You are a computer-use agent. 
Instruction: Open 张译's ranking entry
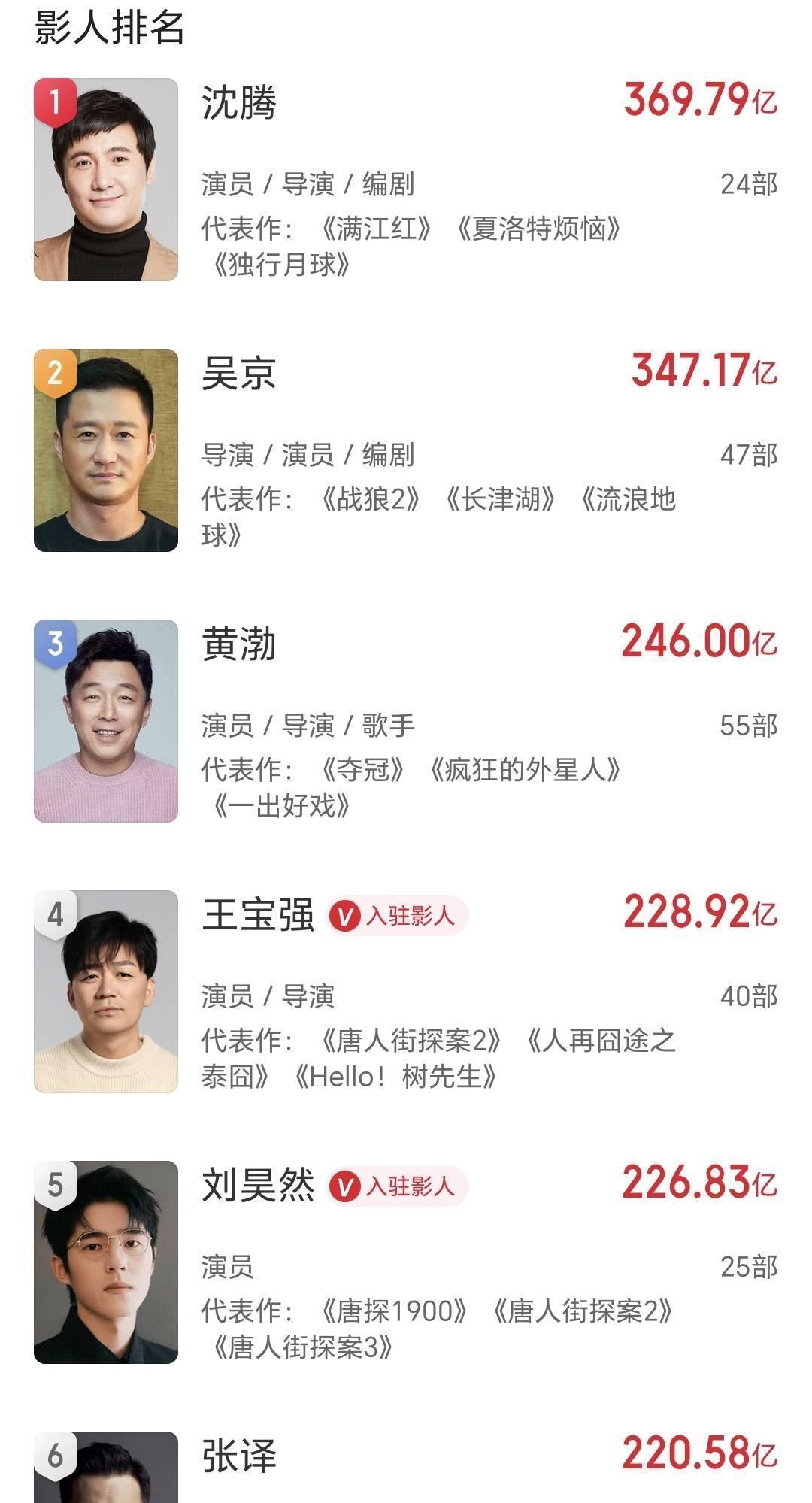(x=239, y=1456)
